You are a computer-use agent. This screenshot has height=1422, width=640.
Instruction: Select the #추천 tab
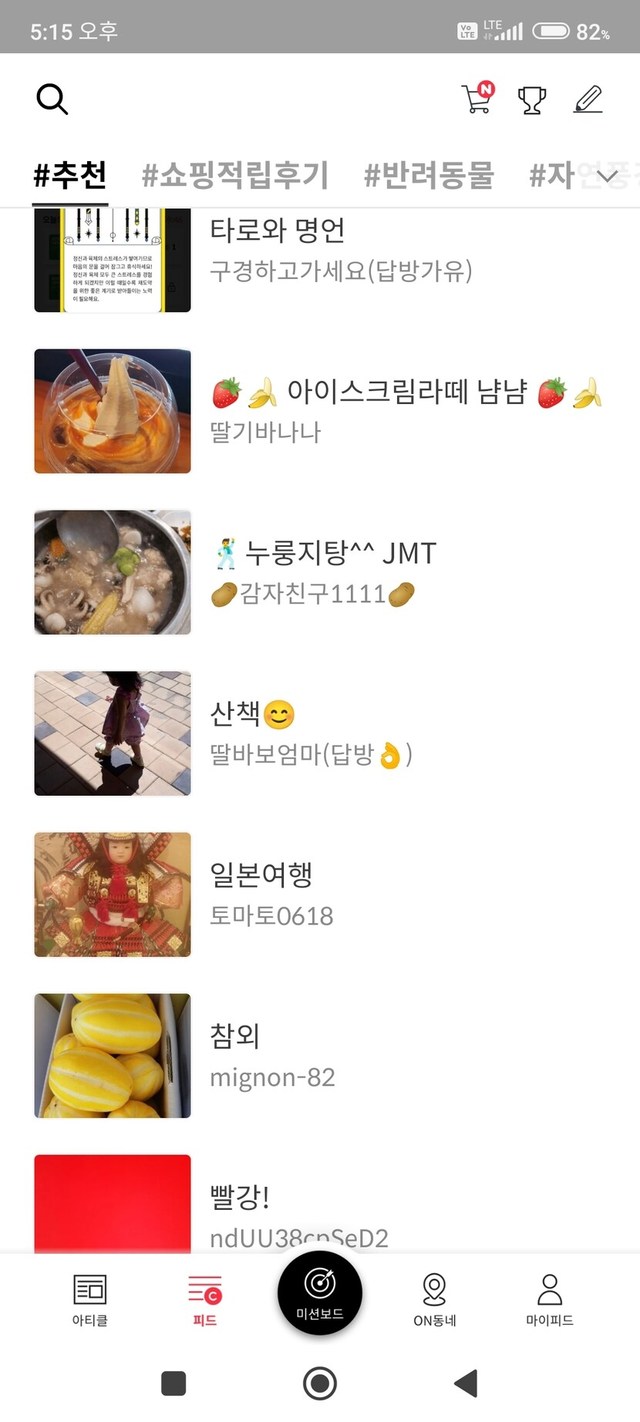pyautogui.click(x=70, y=175)
